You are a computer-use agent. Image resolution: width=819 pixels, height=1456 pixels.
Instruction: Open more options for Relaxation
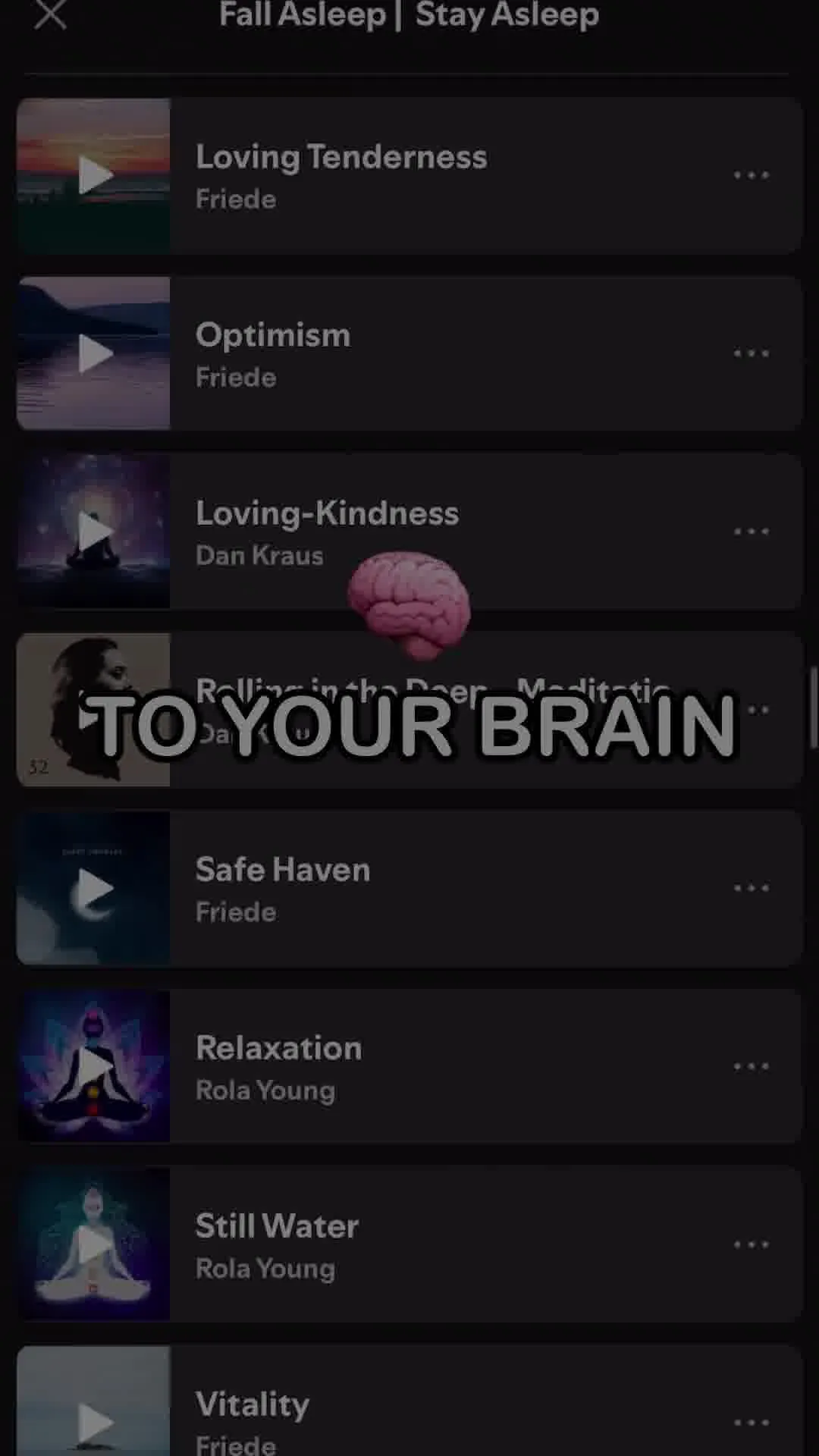[x=751, y=1066]
